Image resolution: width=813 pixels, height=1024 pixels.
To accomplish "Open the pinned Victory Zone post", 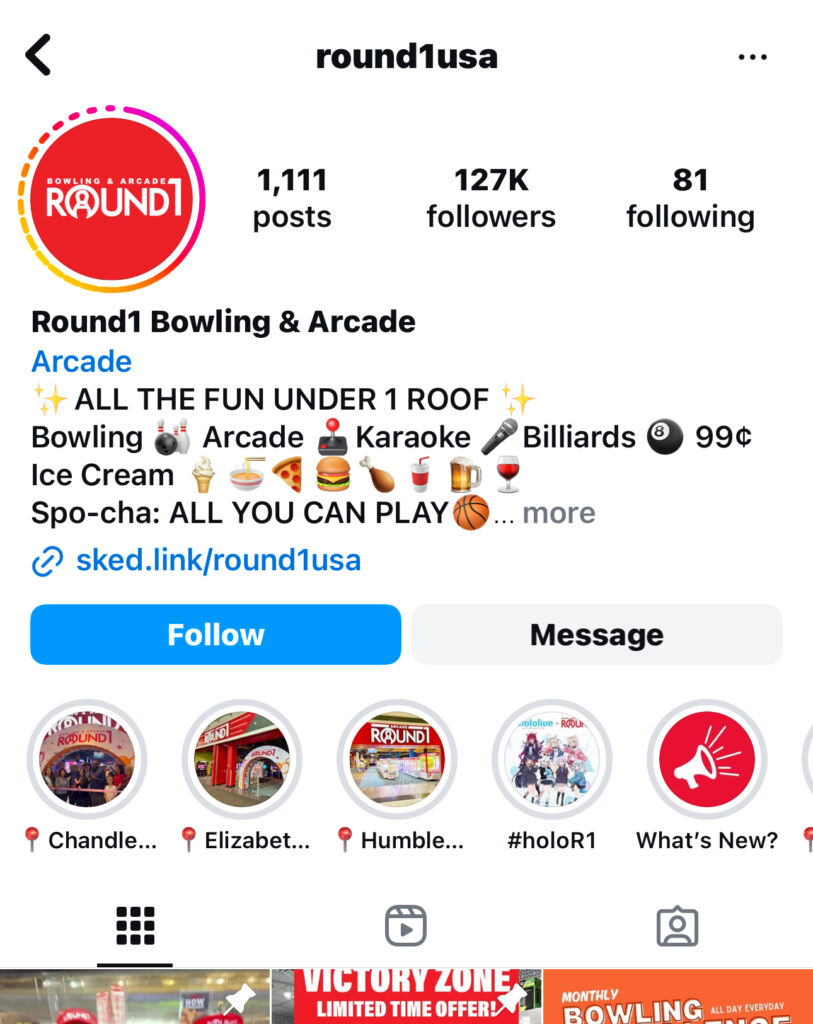I will 406,996.
